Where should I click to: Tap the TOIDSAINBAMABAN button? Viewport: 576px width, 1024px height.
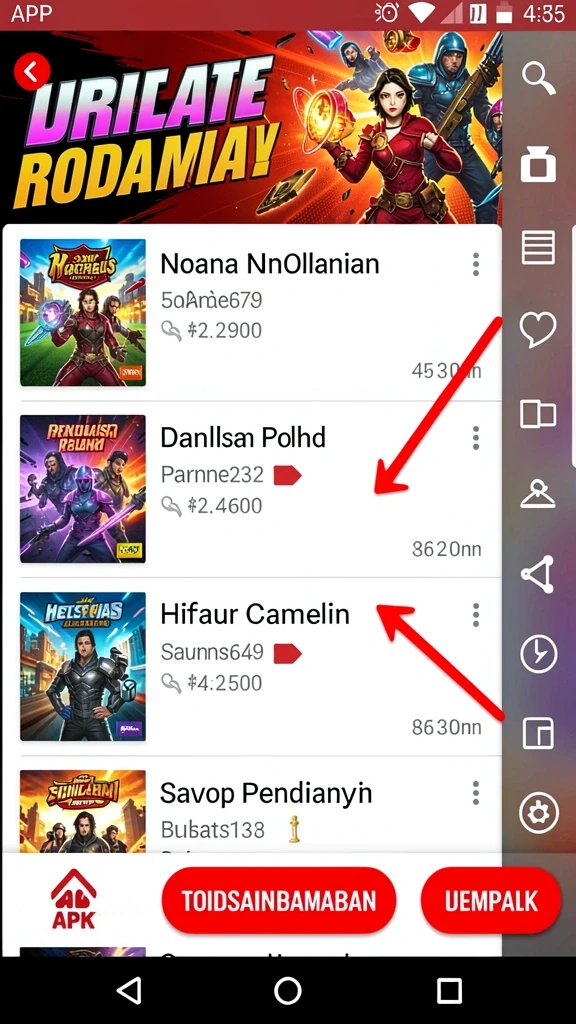(x=279, y=901)
